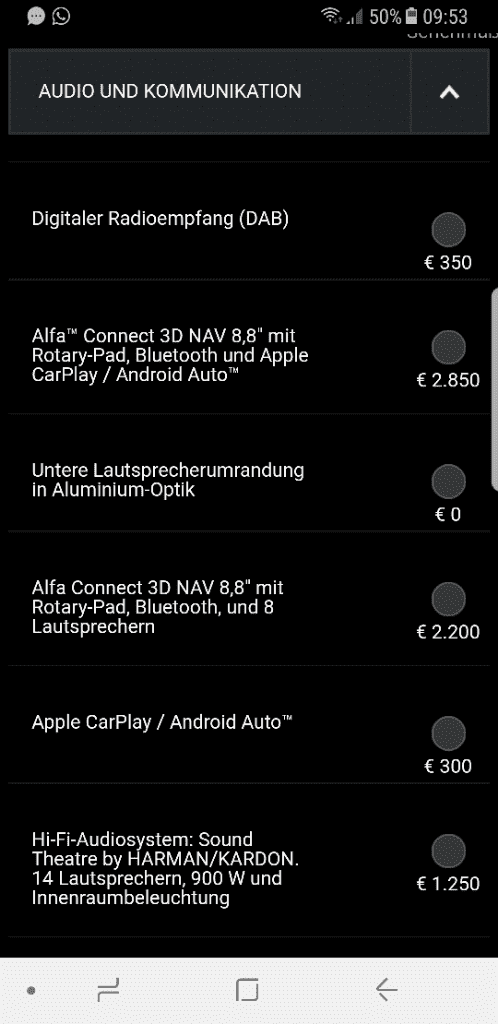Open recent apps from the navigation bar
This screenshot has height=1024, width=498.
(x=108, y=991)
